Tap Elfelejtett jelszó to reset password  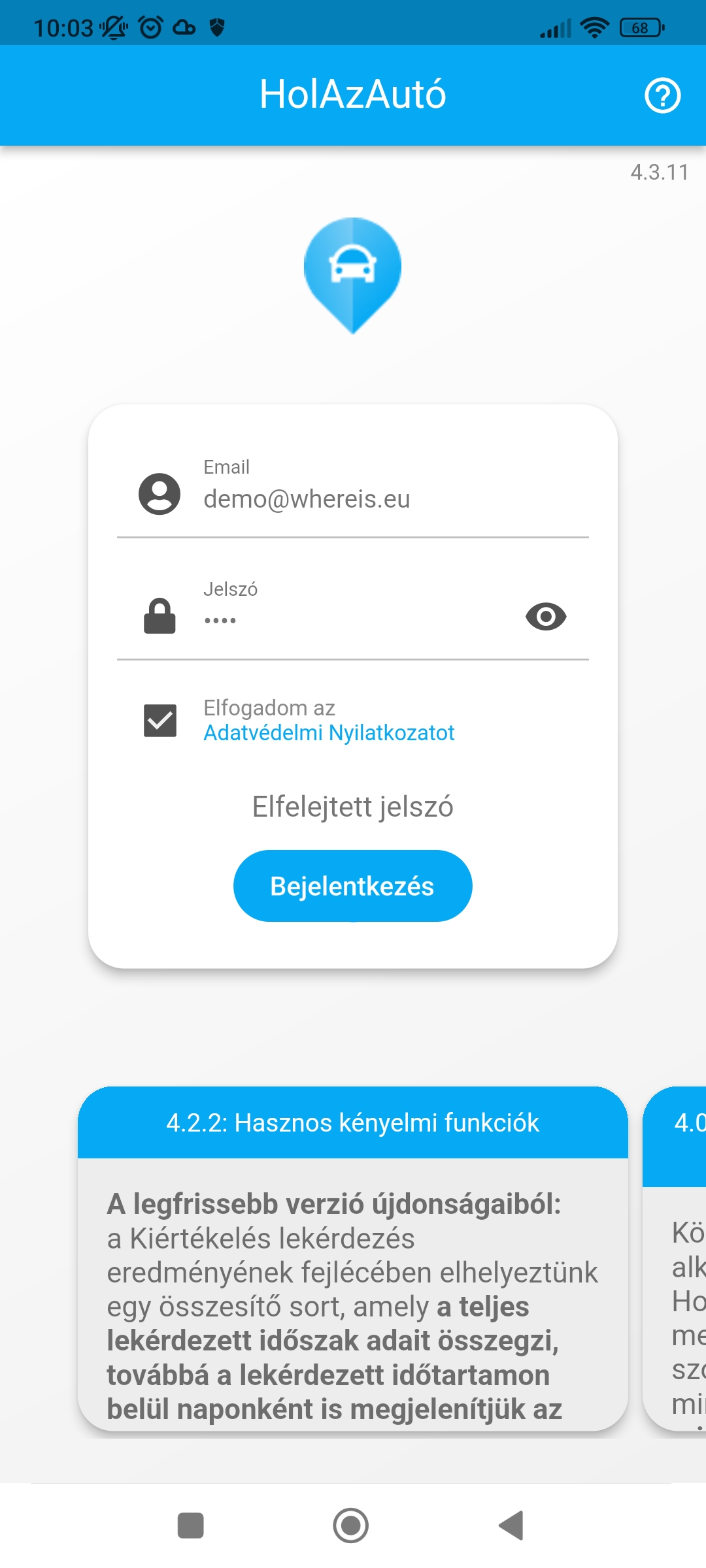tap(353, 807)
